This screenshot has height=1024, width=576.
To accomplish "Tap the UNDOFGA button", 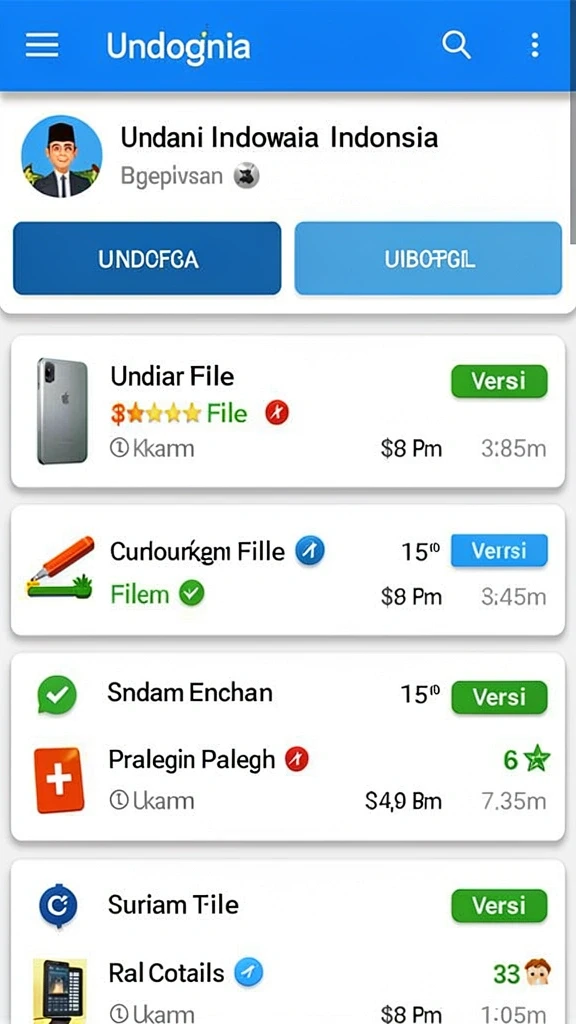I will (147, 259).
